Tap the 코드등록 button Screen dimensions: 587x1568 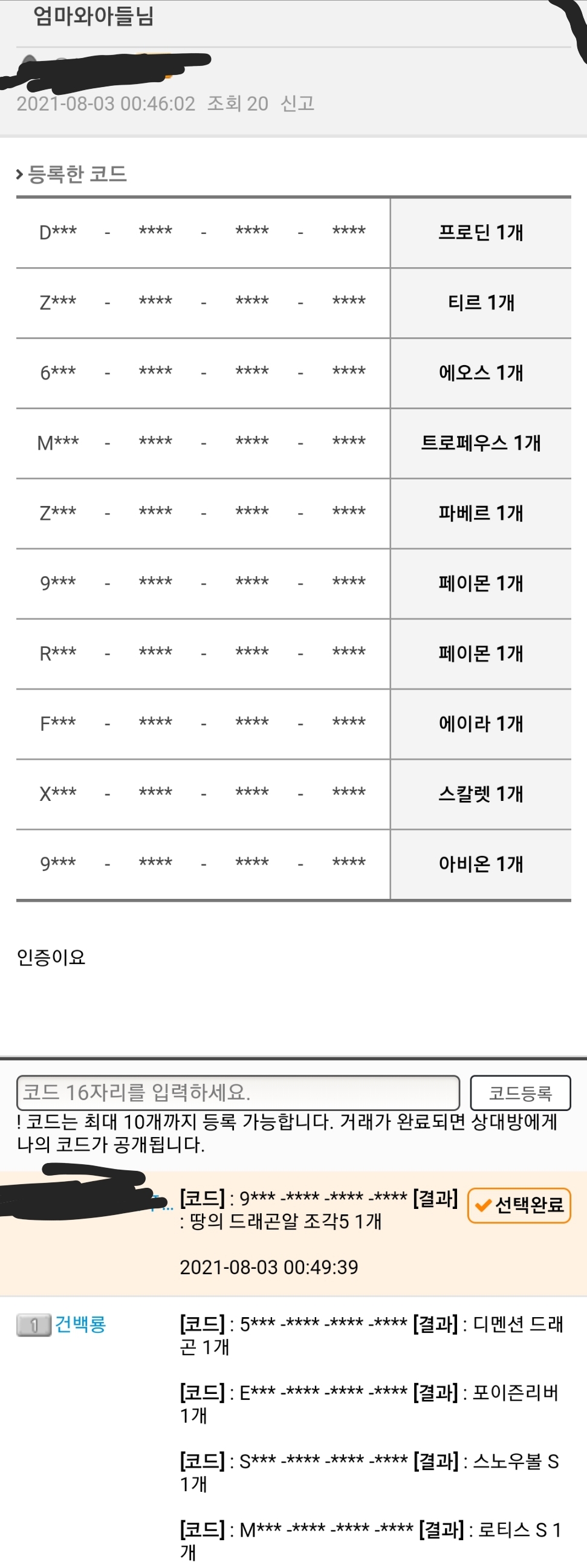pyautogui.click(x=520, y=1093)
